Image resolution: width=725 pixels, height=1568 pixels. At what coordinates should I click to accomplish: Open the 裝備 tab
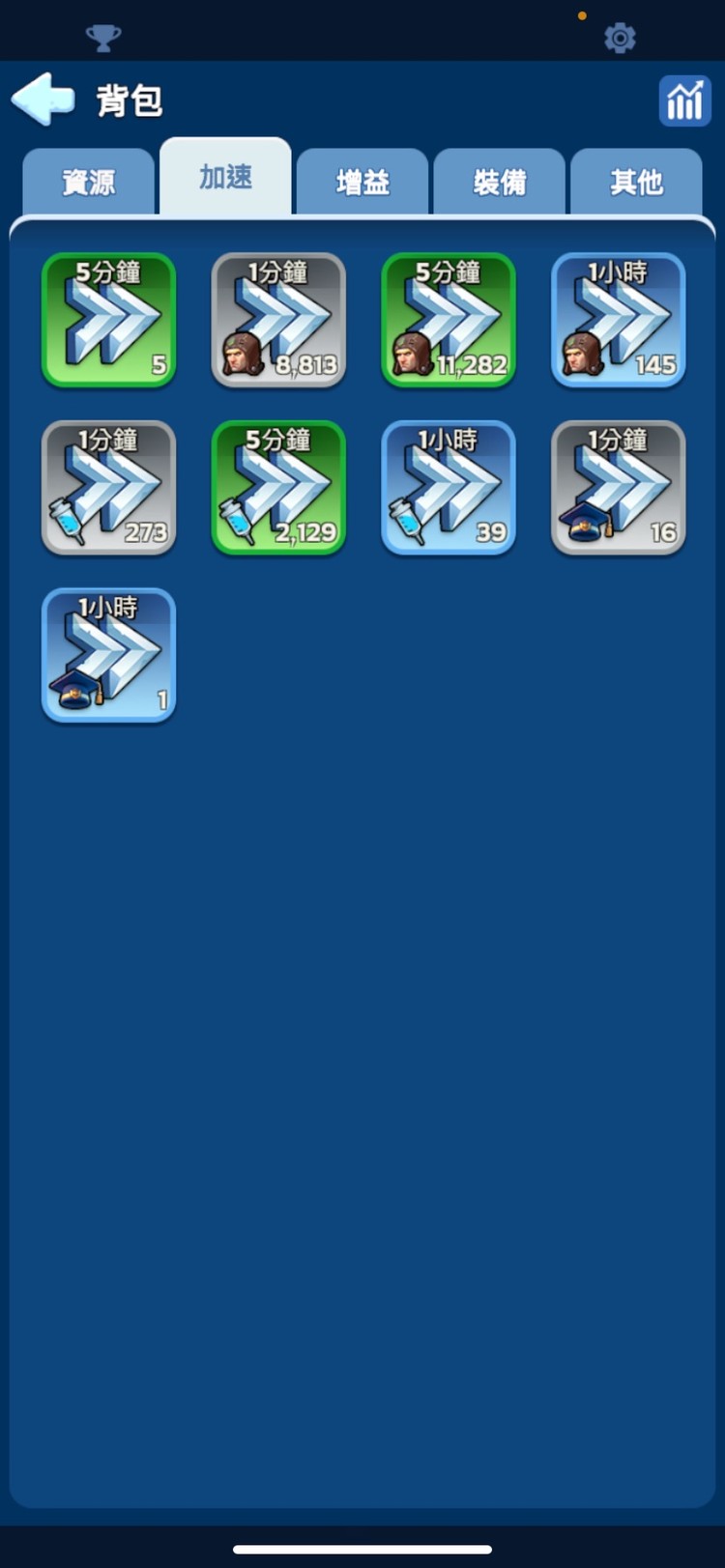point(500,182)
